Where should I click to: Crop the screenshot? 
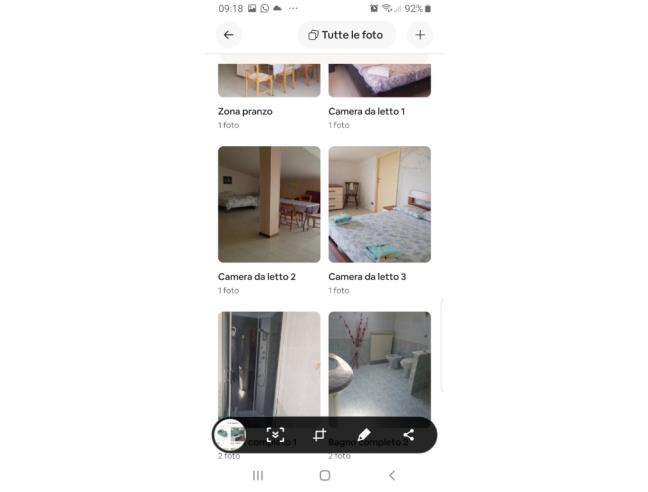point(319,435)
